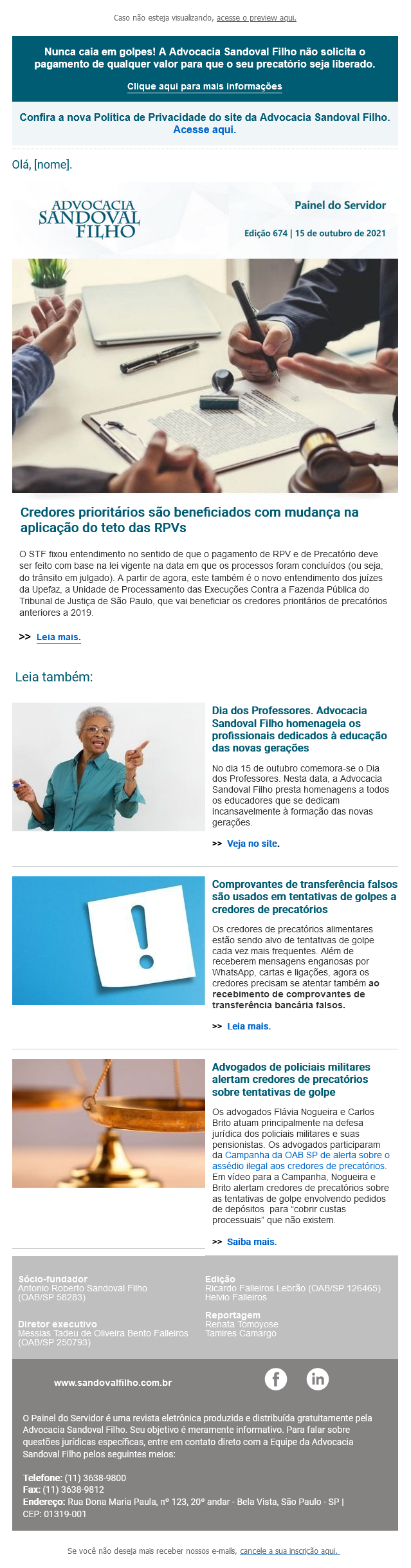Open the main signing-documents banner image
Screen dimensions: 411x1568
[x=205, y=376]
